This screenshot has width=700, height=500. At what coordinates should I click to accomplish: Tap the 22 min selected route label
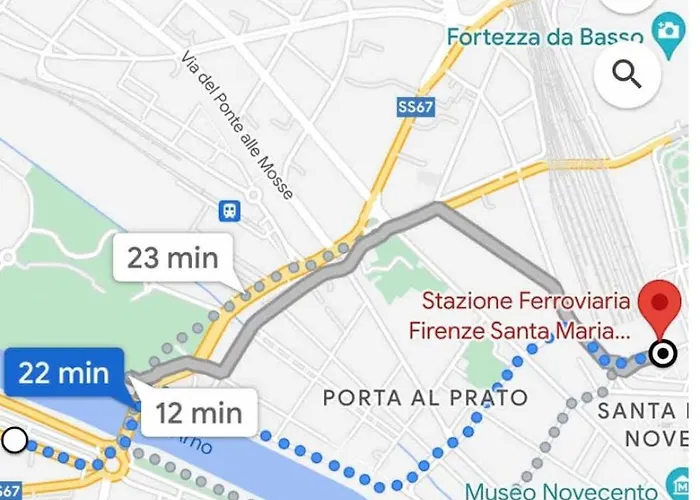point(63,374)
